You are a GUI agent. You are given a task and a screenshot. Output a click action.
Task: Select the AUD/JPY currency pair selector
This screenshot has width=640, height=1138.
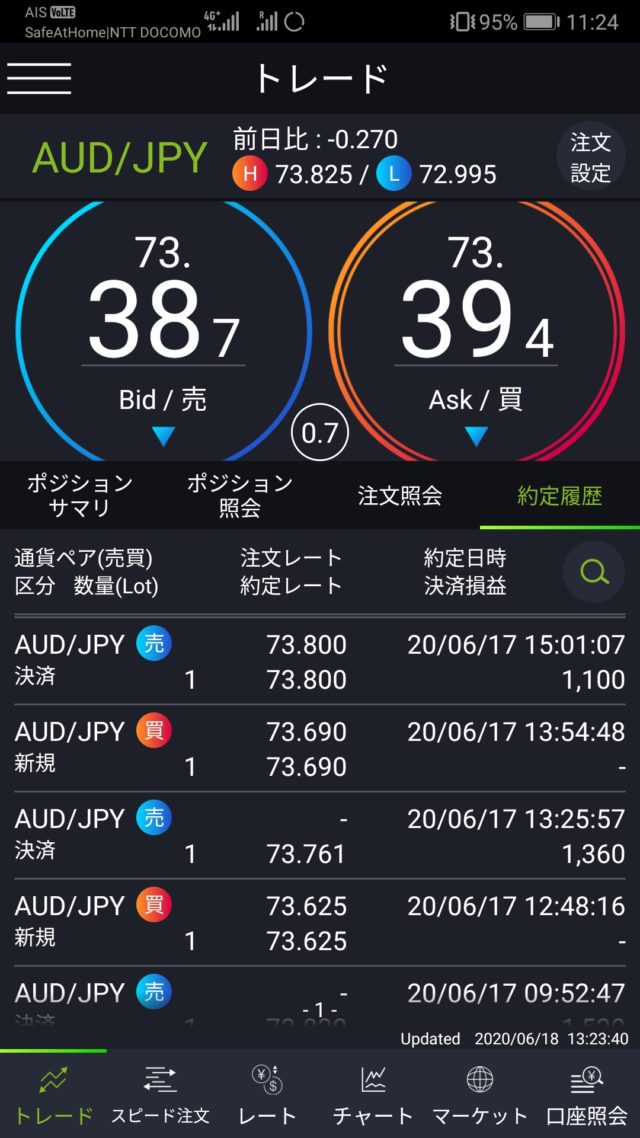120,158
